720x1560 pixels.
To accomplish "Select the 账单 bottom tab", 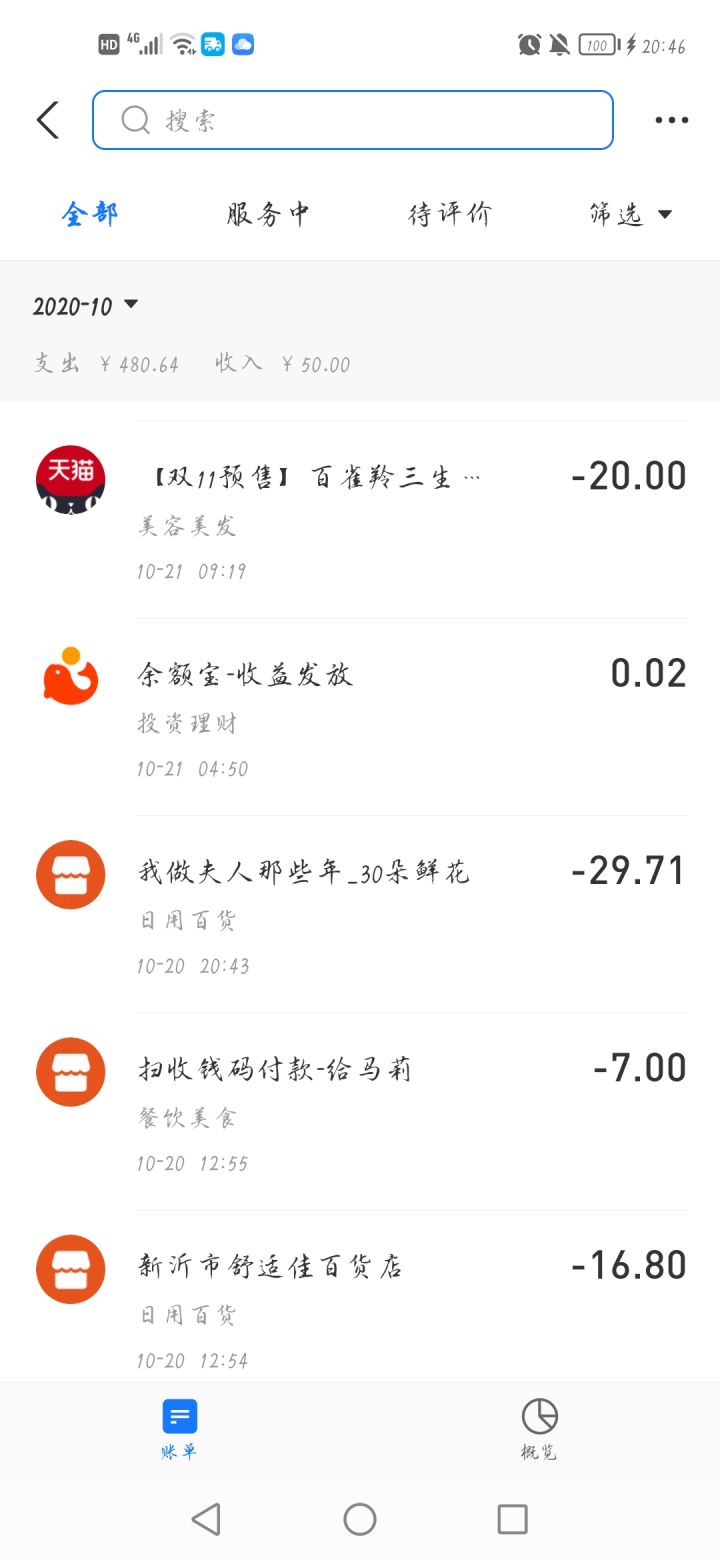I will pos(180,1430).
